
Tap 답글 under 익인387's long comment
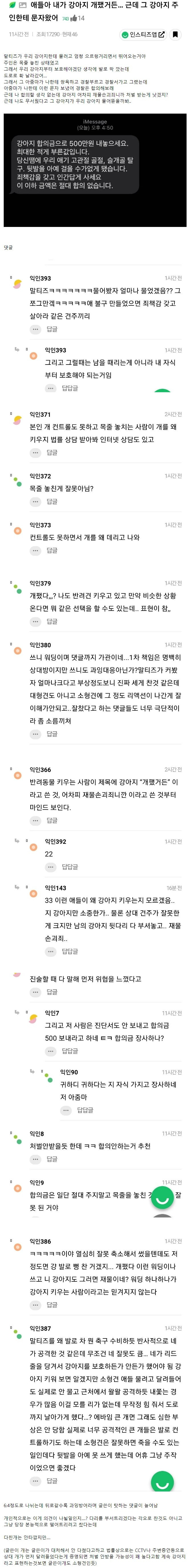point(52,1480)
